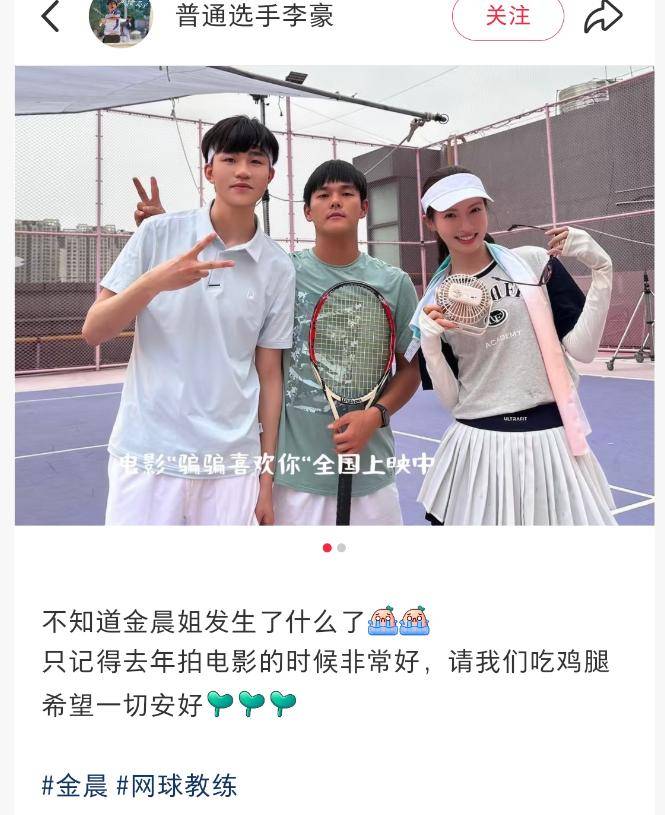Open the username 普通选手李豪

click(x=255, y=16)
